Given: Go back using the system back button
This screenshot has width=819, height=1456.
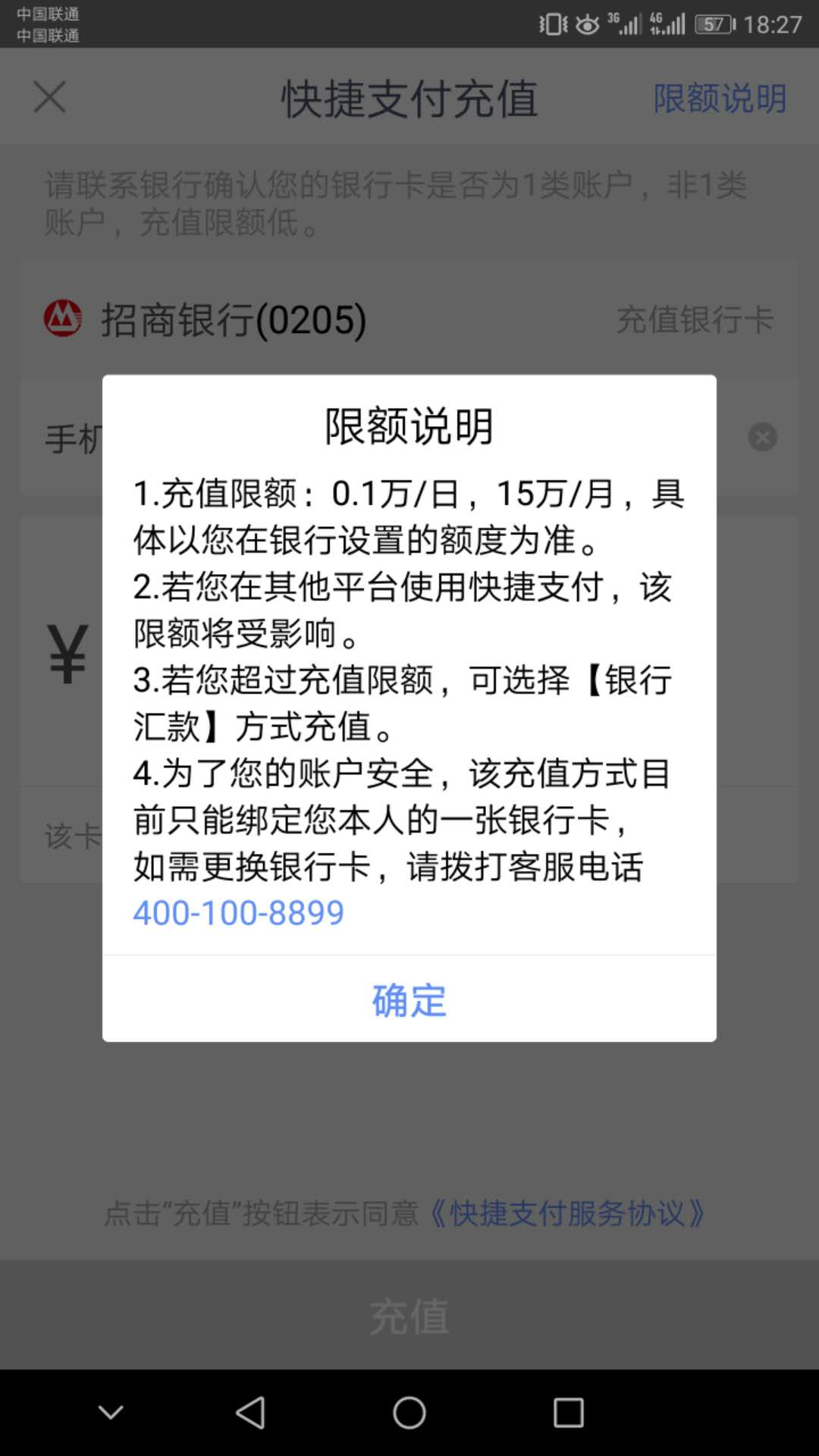Looking at the screenshot, I should pos(251,1413).
